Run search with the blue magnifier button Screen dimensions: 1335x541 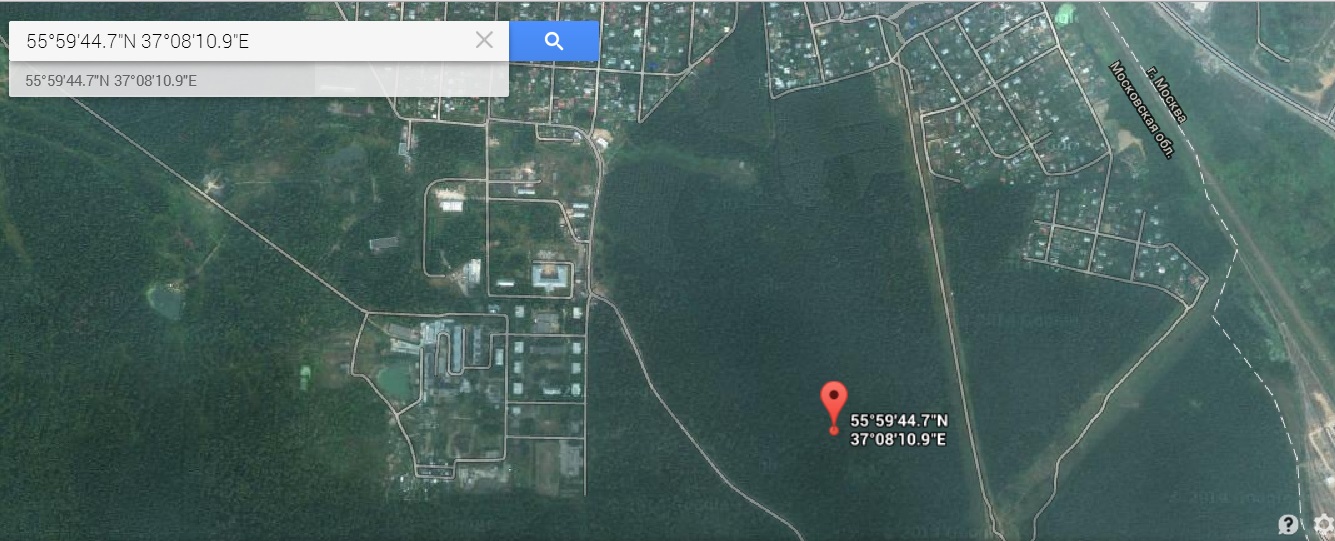pyautogui.click(x=554, y=41)
